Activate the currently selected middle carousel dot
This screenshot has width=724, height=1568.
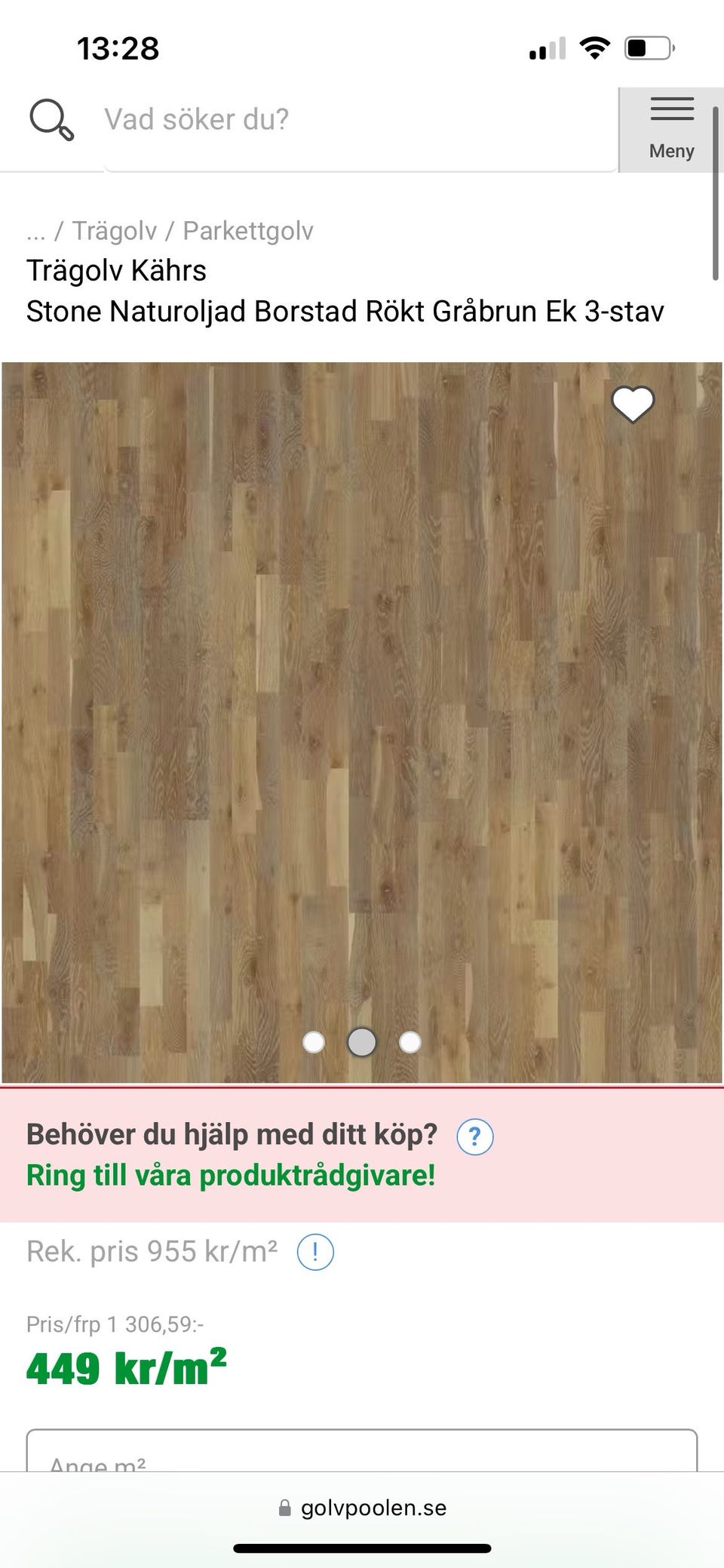(361, 1042)
